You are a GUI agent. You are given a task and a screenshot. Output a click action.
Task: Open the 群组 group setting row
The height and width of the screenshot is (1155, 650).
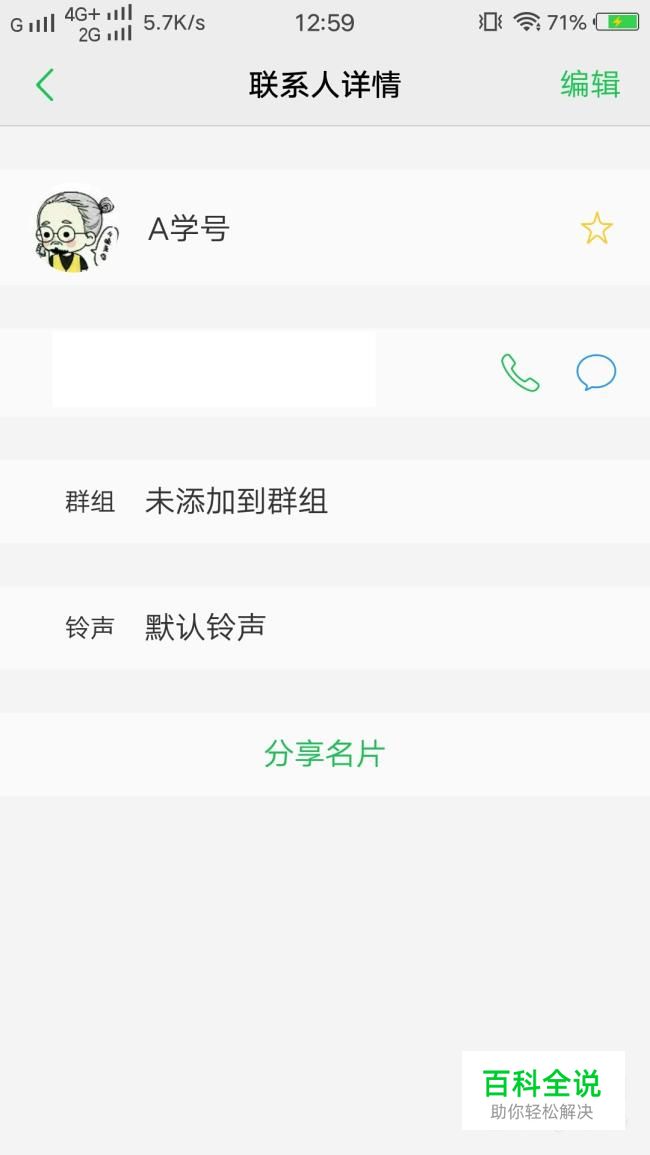[x=325, y=502]
